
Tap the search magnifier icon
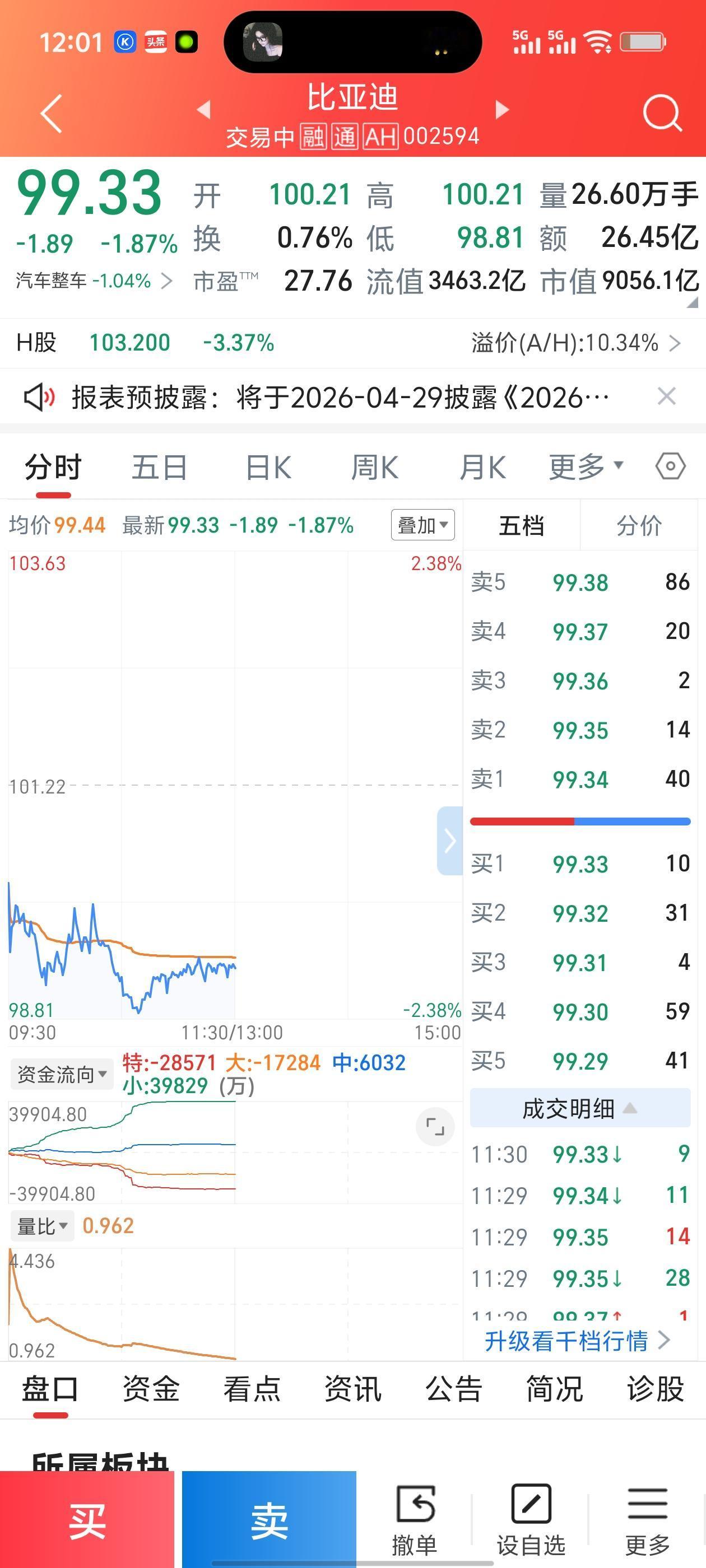[x=663, y=113]
